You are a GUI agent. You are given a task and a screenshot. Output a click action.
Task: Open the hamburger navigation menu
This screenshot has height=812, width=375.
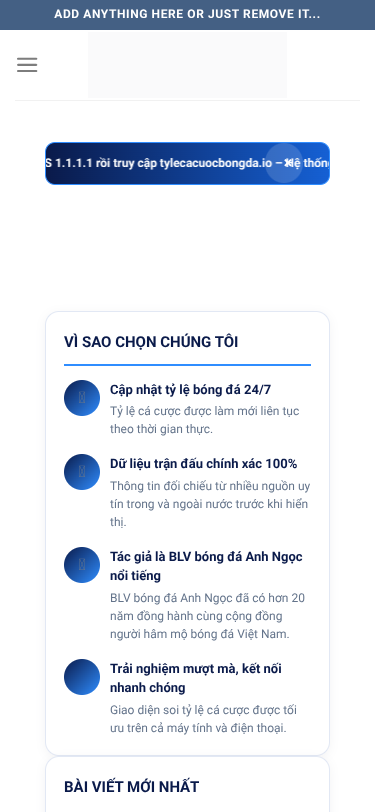(27, 65)
